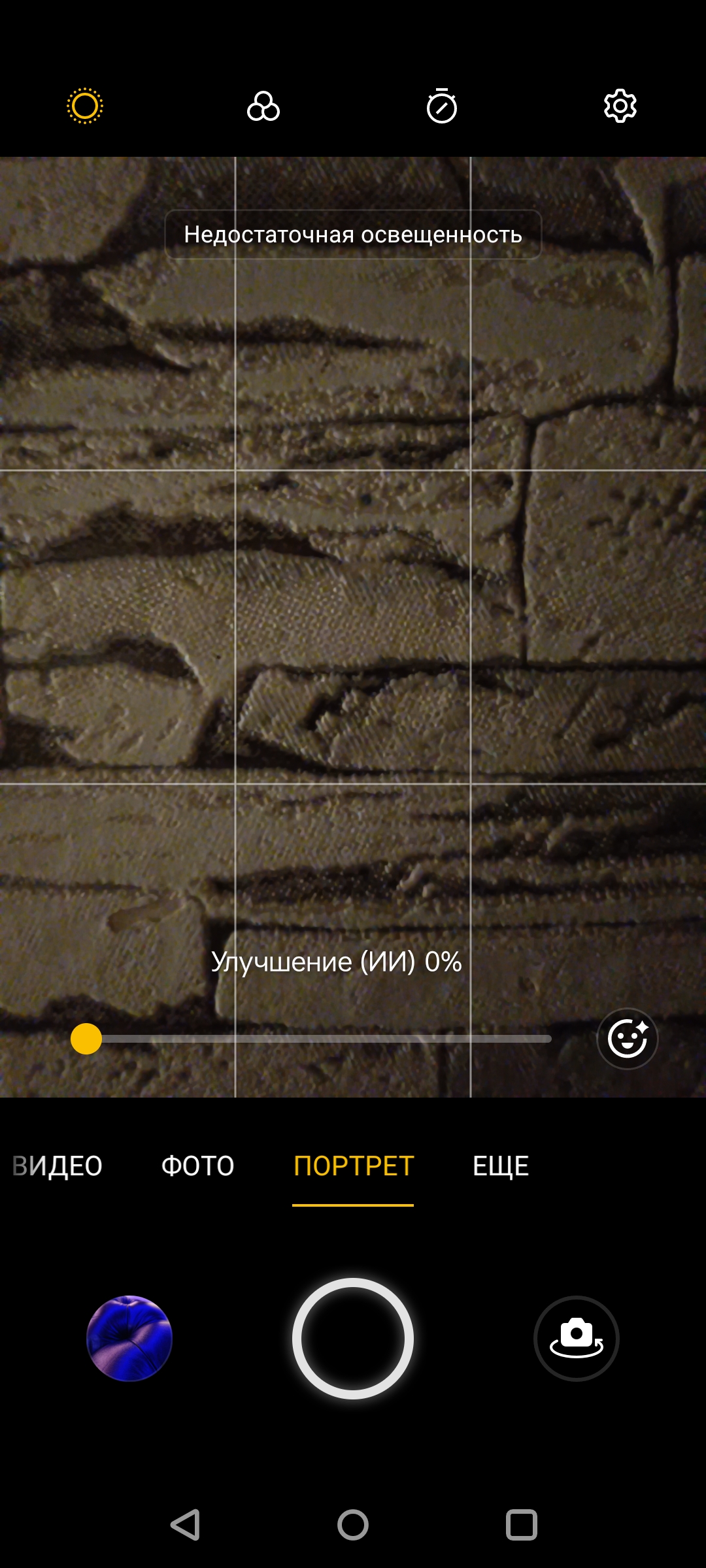Switch to ФОТО mode
Image resolution: width=706 pixels, height=1568 pixels.
(197, 1166)
